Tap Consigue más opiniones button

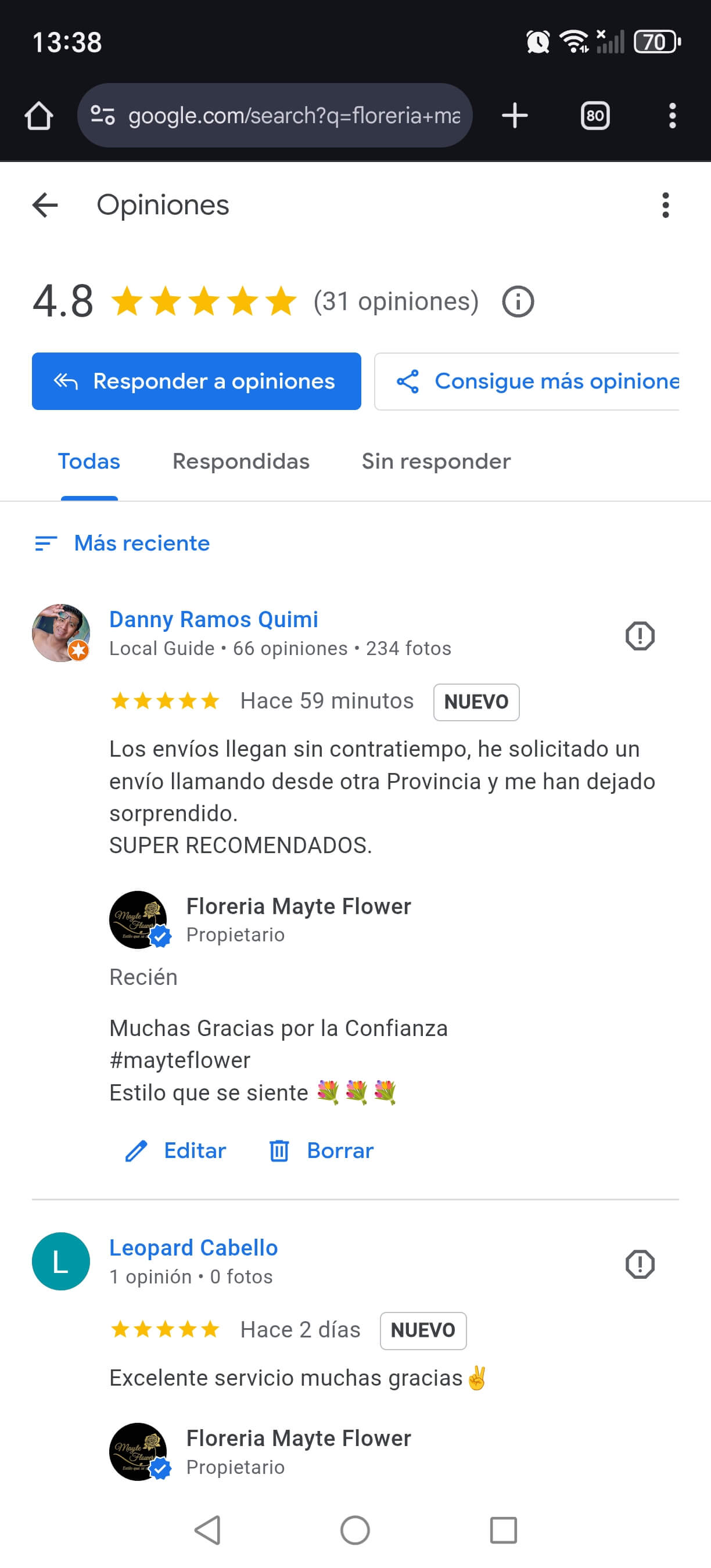pos(527,381)
